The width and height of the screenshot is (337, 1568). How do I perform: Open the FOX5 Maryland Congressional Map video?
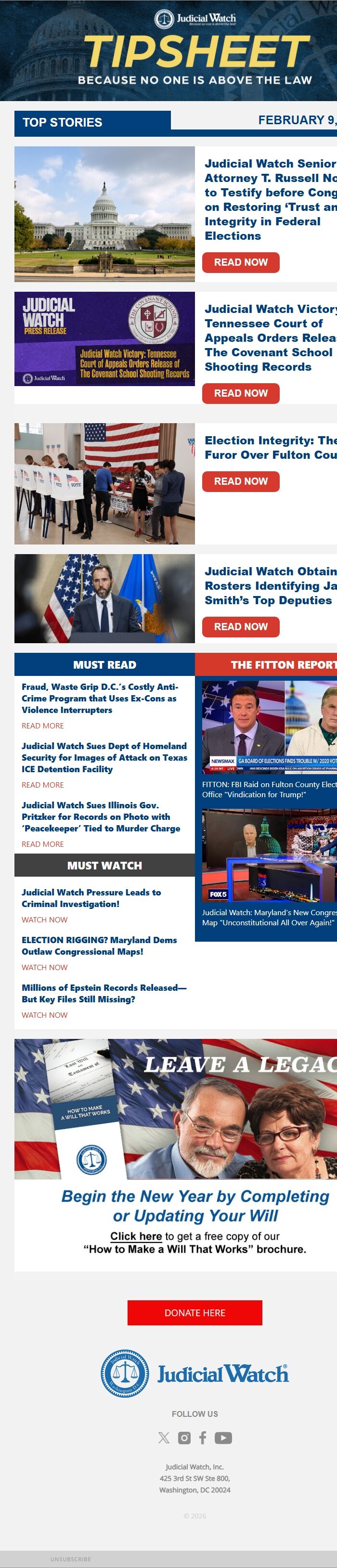point(269,855)
